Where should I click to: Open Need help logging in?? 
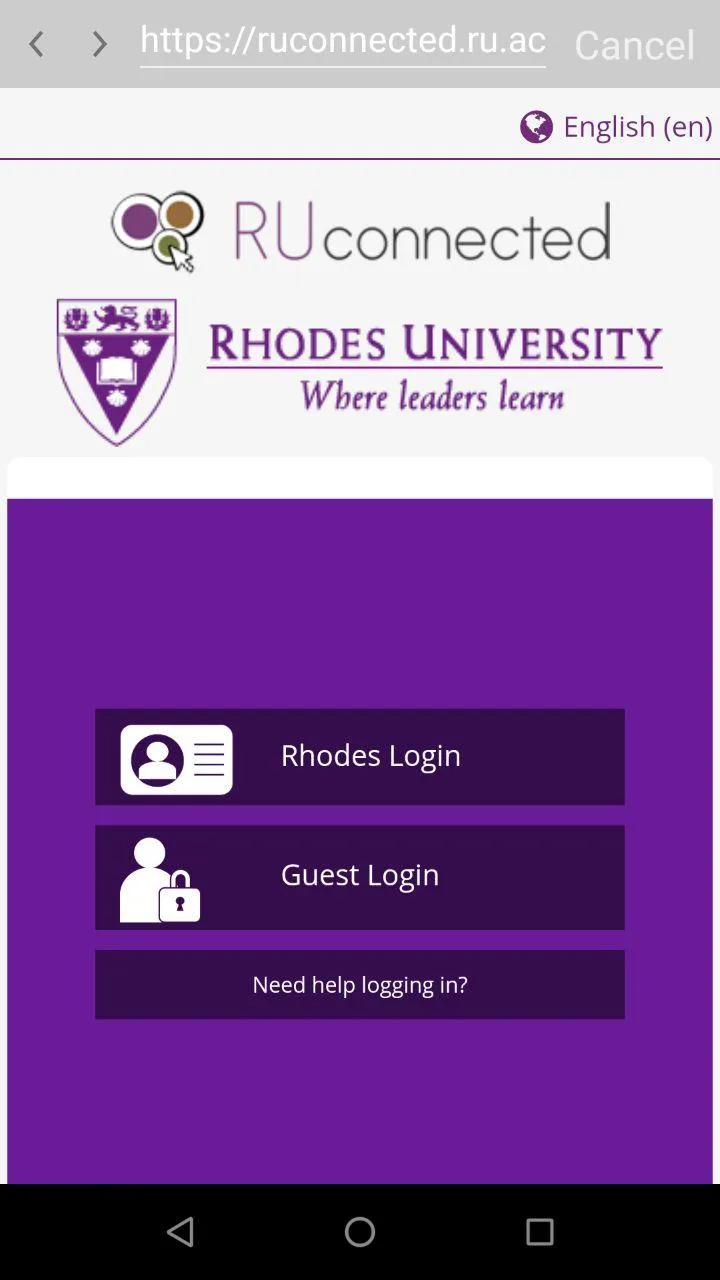coord(360,985)
